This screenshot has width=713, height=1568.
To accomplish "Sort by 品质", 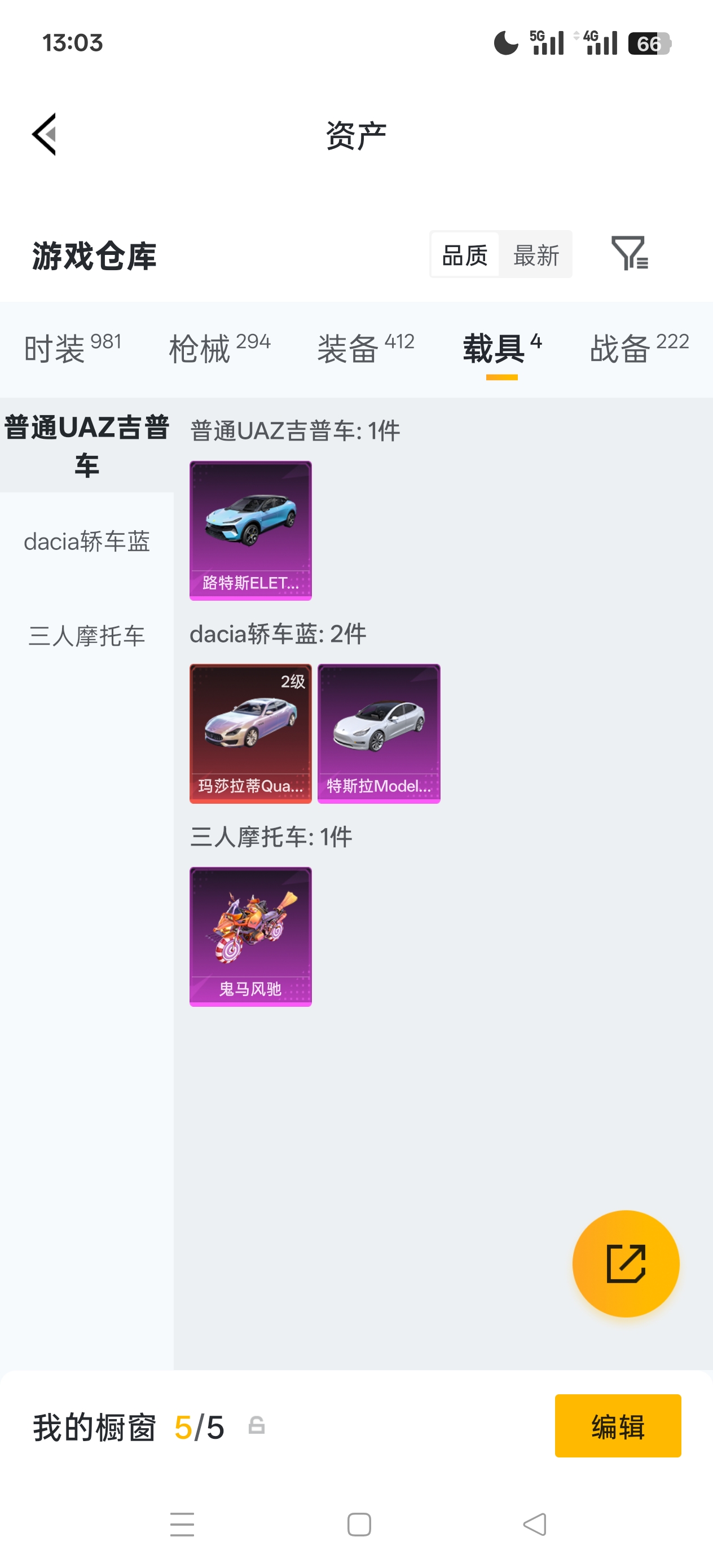I will (x=465, y=255).
